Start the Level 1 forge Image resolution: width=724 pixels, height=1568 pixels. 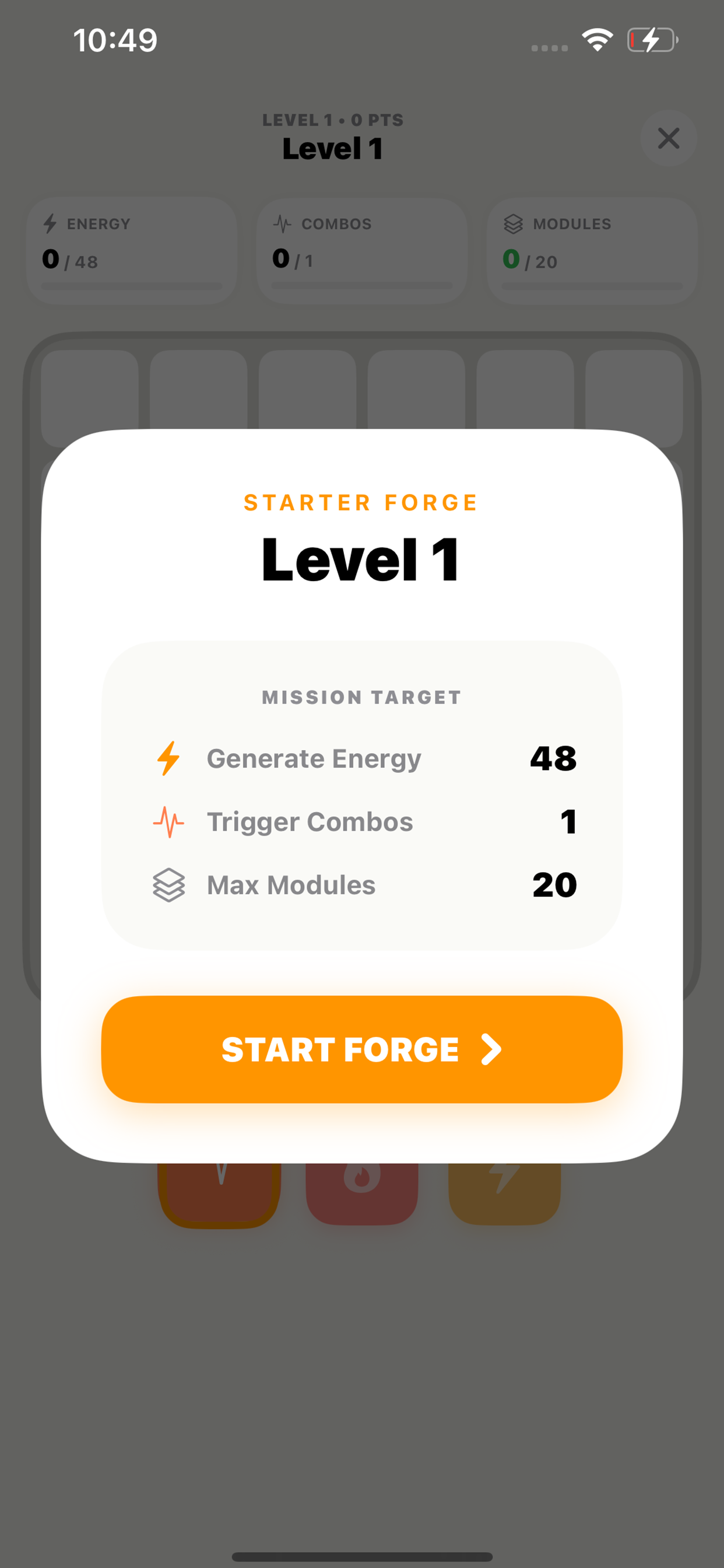(x=361, y=1049)
